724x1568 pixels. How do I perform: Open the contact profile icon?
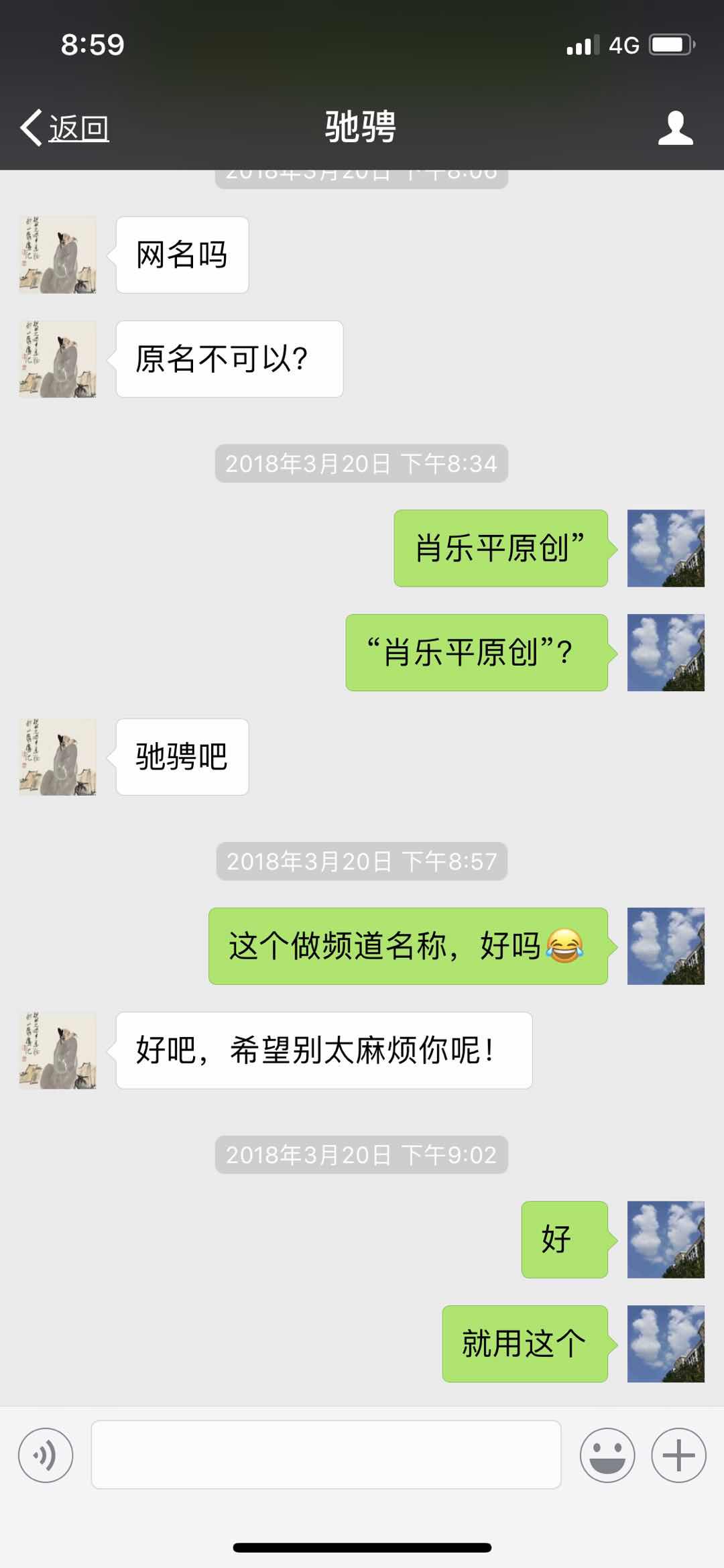click(675, 127)
